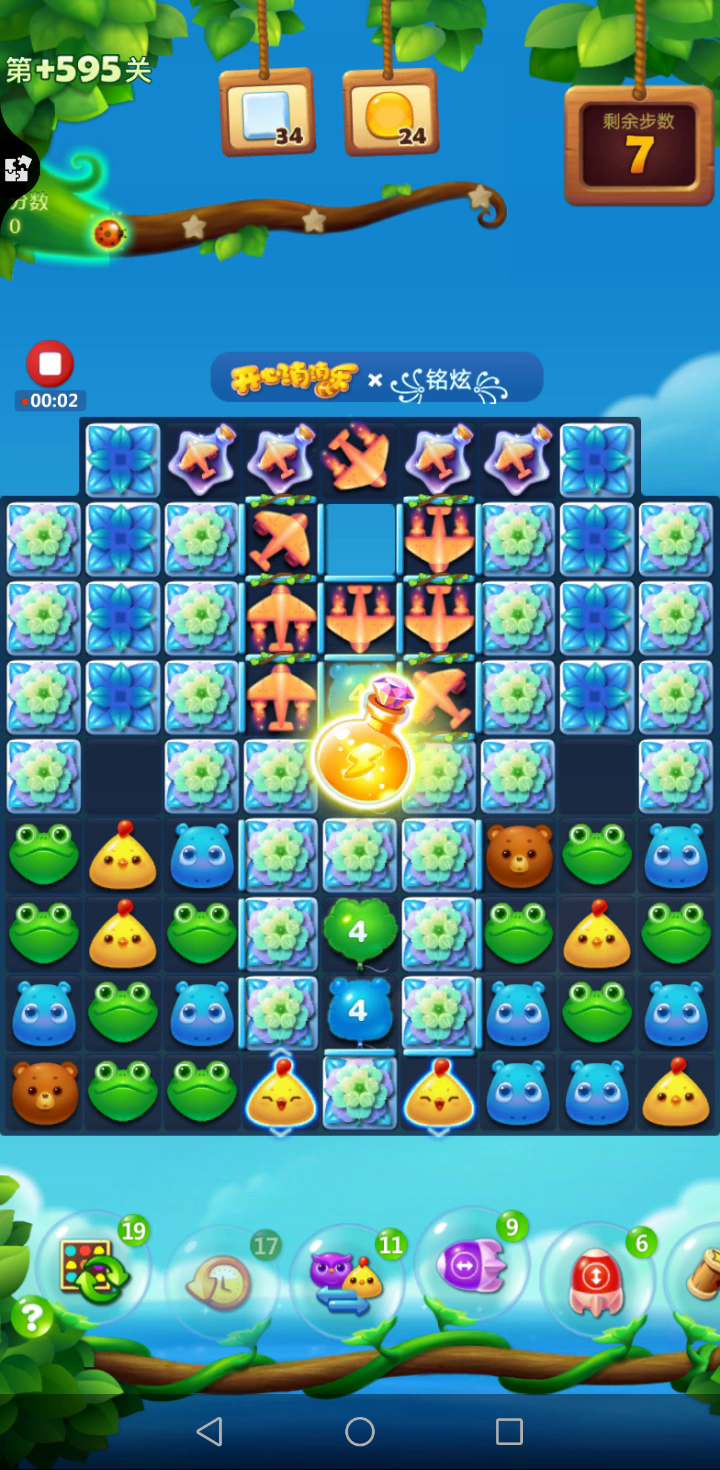Go back with the system back button
The image size is (720, 1470).
209,1431
